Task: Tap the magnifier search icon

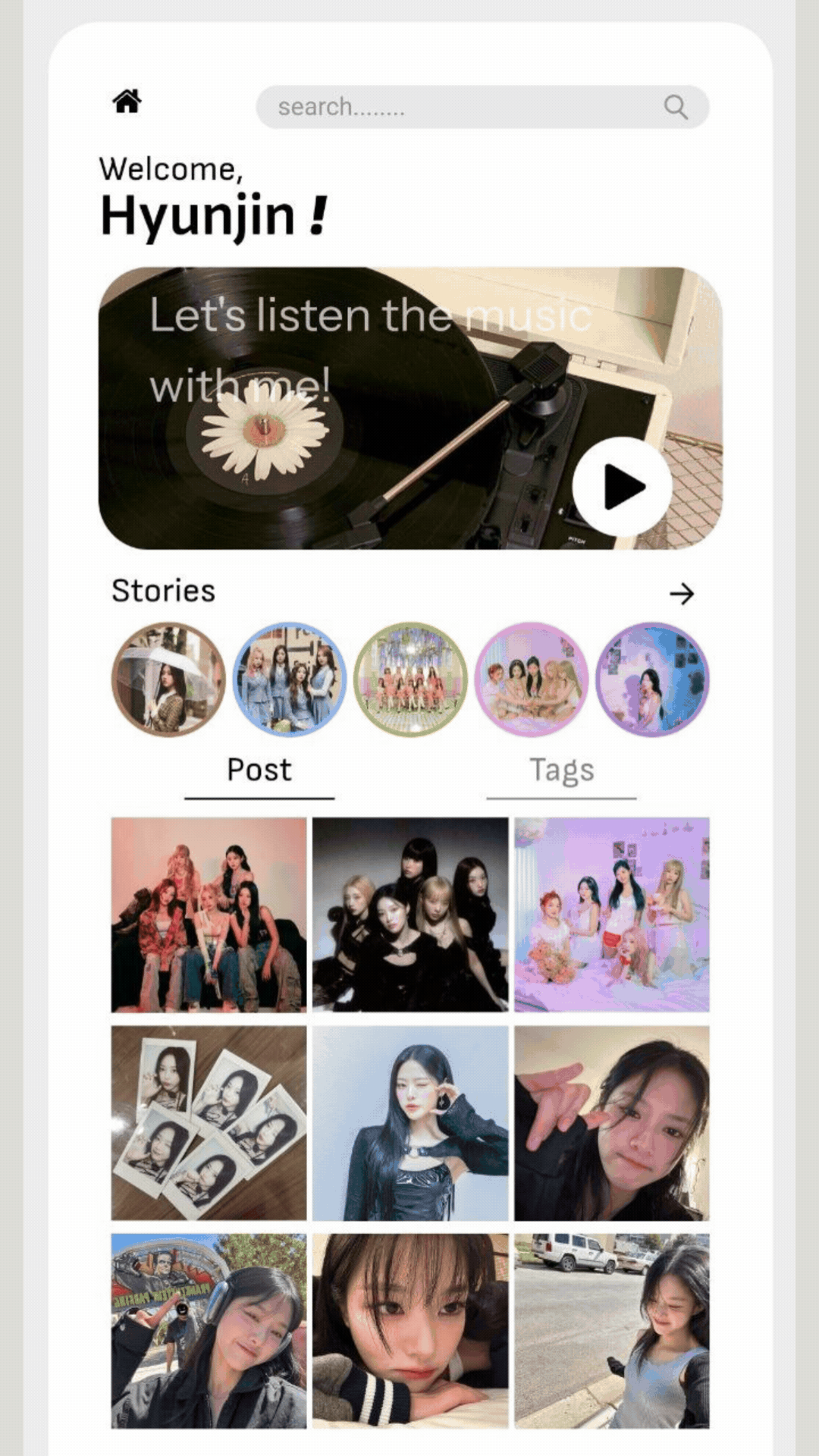Action: point(675,107)
